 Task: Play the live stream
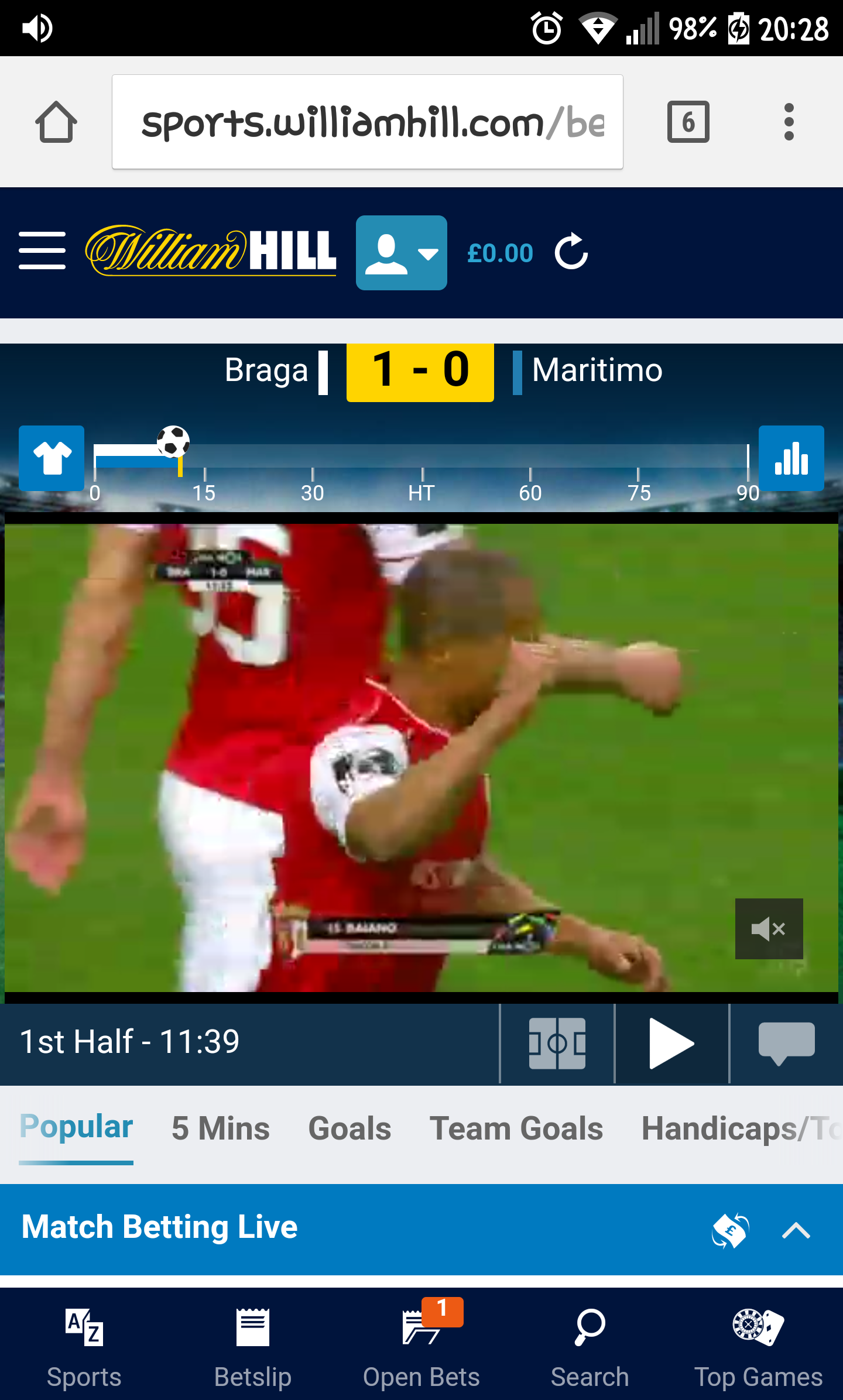point(671,1044)
